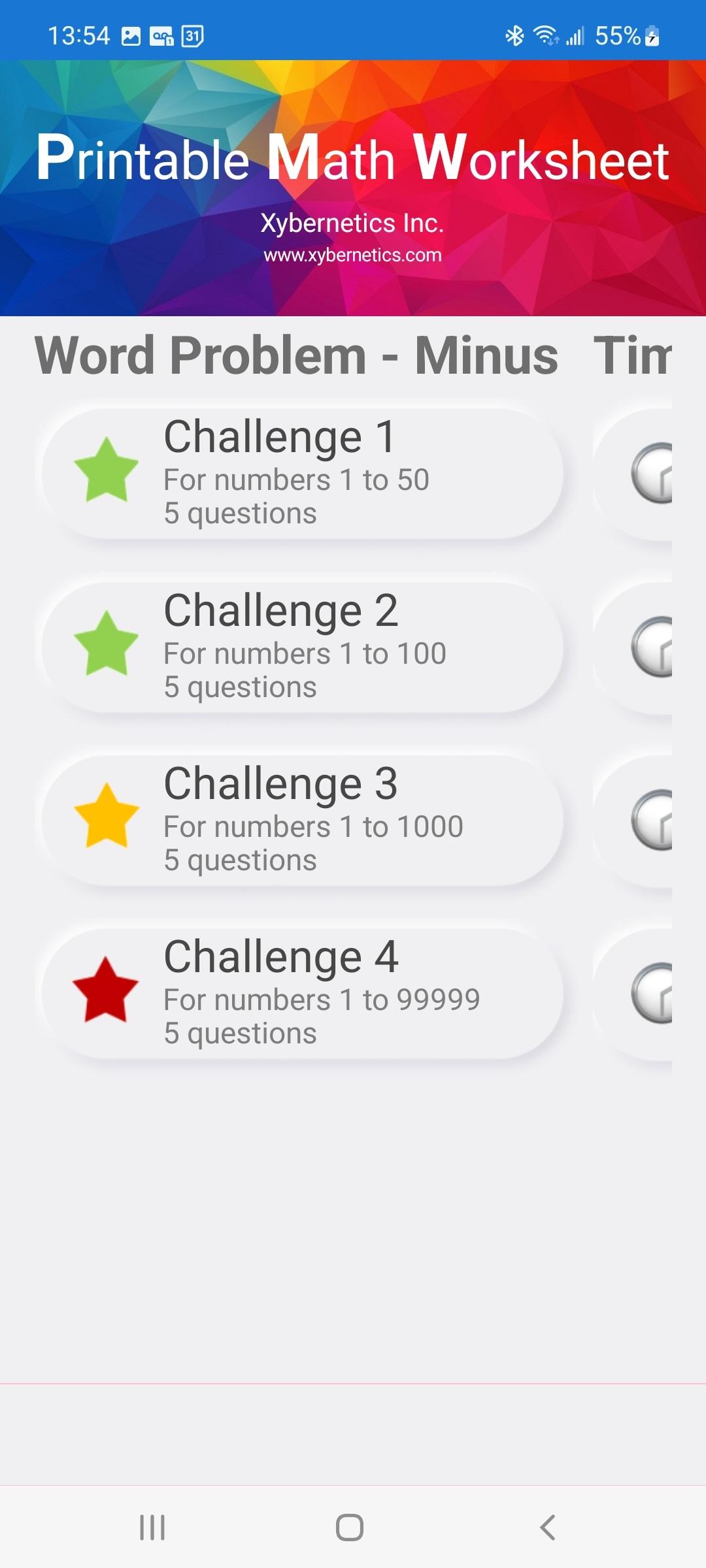The image size is (706, 1568).
Task: Select Challenge 3 for numbers 1 to 1000
Action: [x=302, y=820]
